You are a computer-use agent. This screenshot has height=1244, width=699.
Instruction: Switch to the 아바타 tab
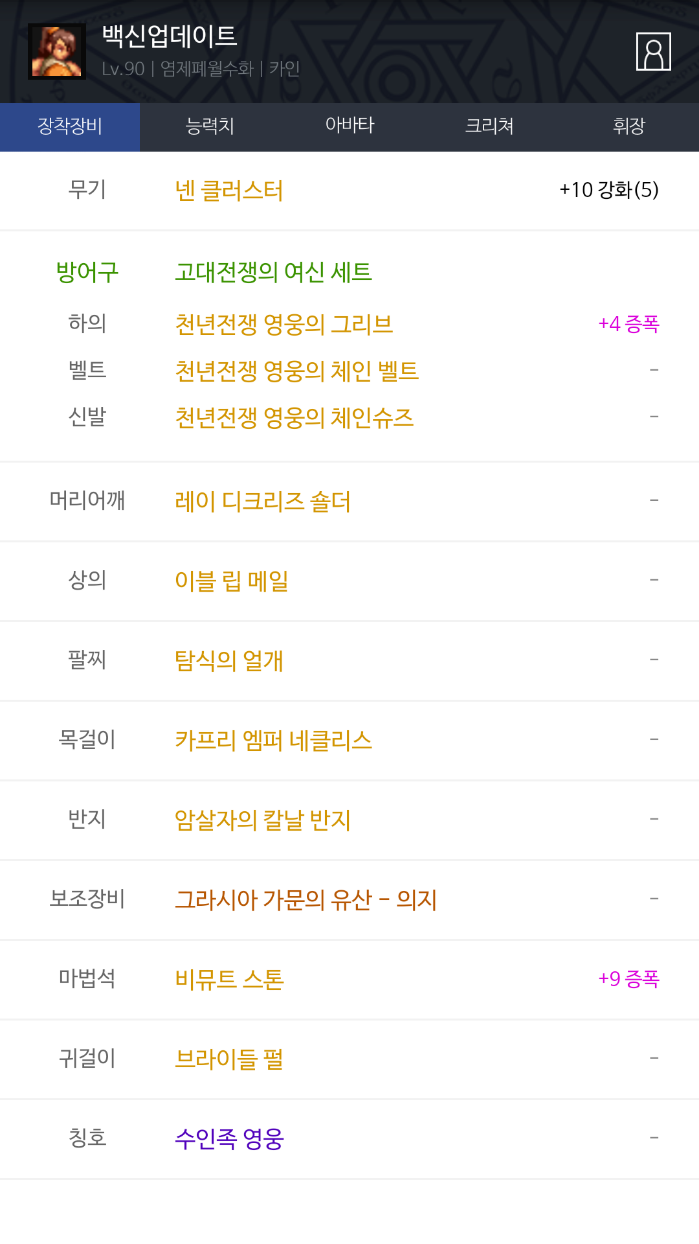[349, 126]
